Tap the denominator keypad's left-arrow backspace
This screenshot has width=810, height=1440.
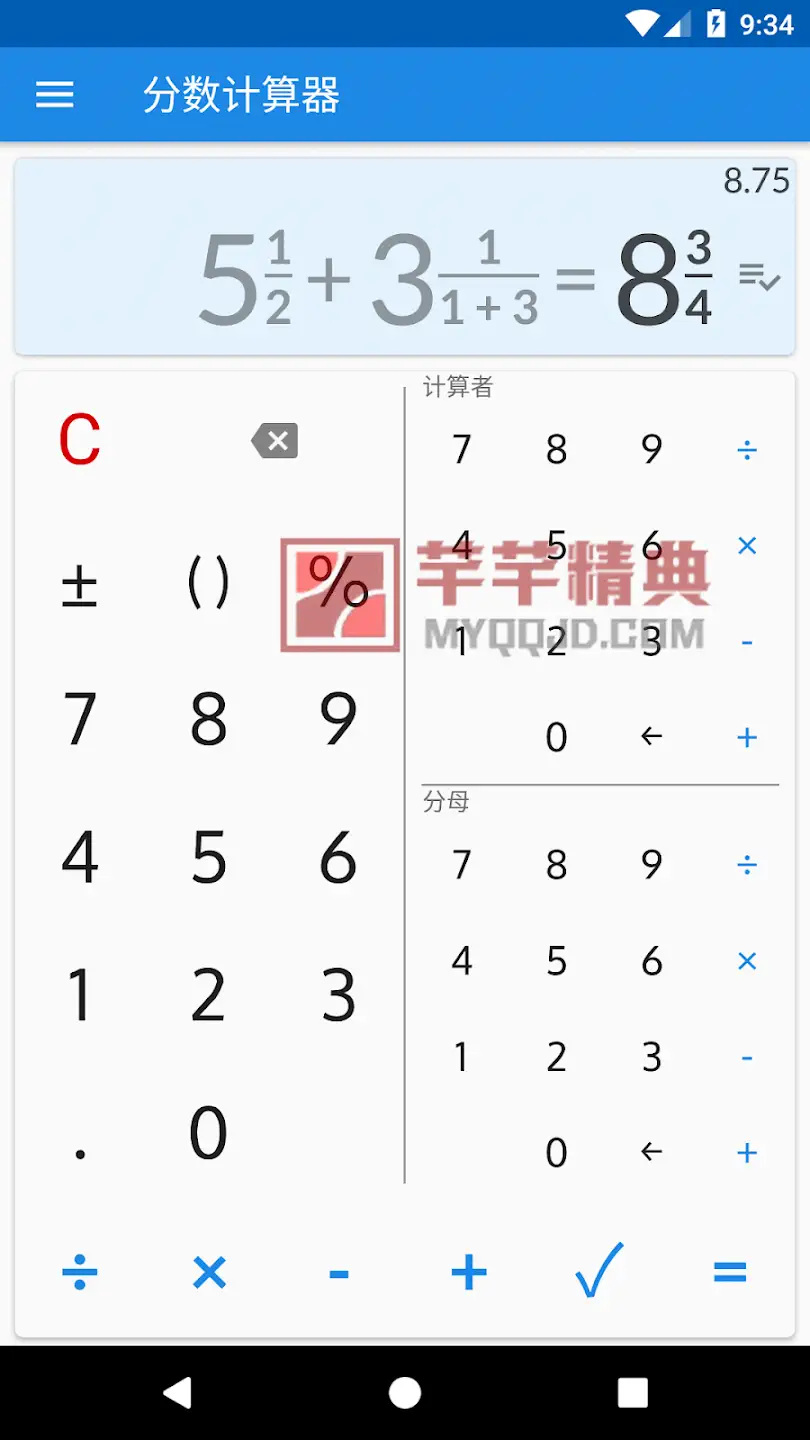tap(652, 1152)
